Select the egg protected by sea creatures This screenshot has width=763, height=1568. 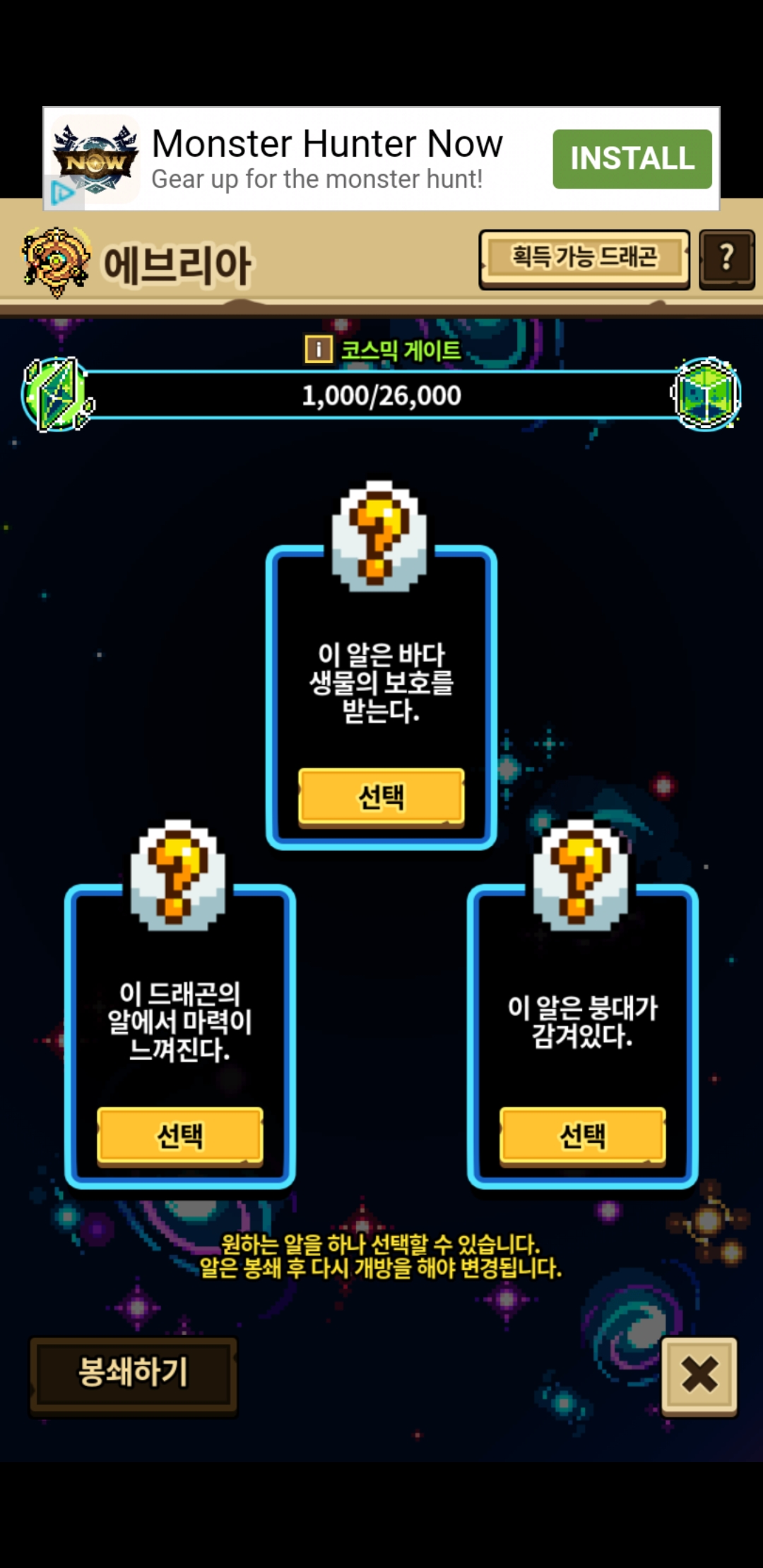381,797
